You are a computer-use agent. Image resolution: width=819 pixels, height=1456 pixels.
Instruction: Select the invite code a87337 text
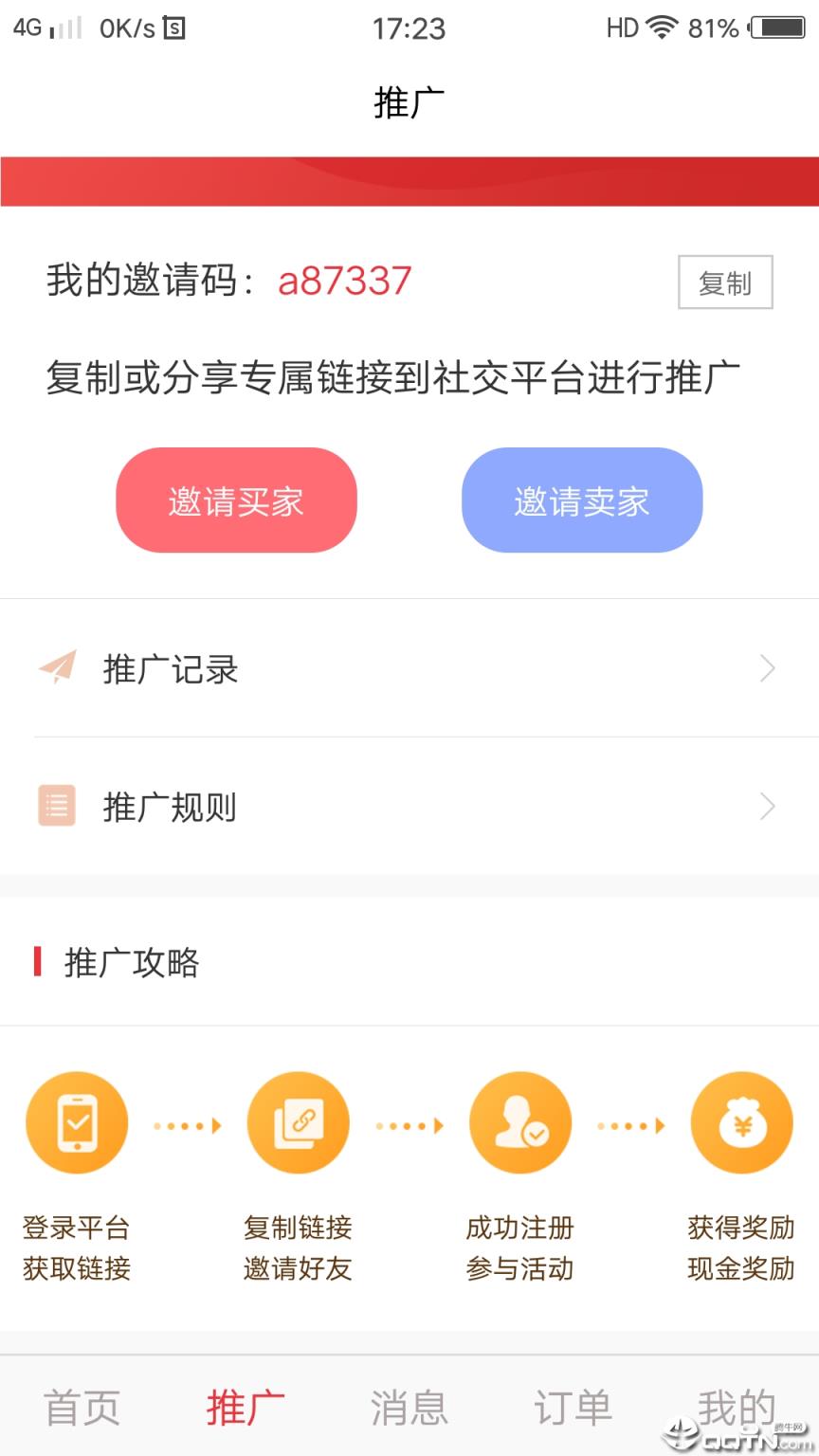click(344, 280)
